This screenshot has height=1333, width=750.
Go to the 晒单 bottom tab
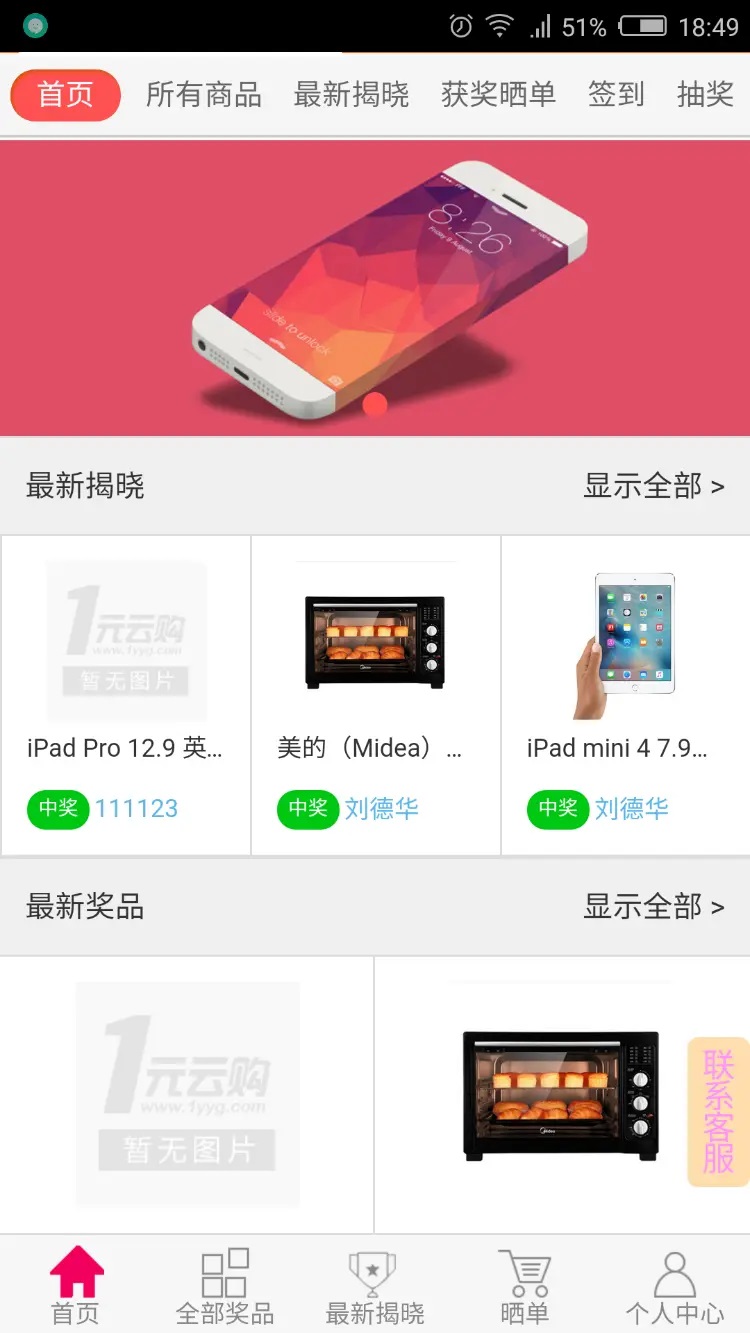tap(525, 1287)
